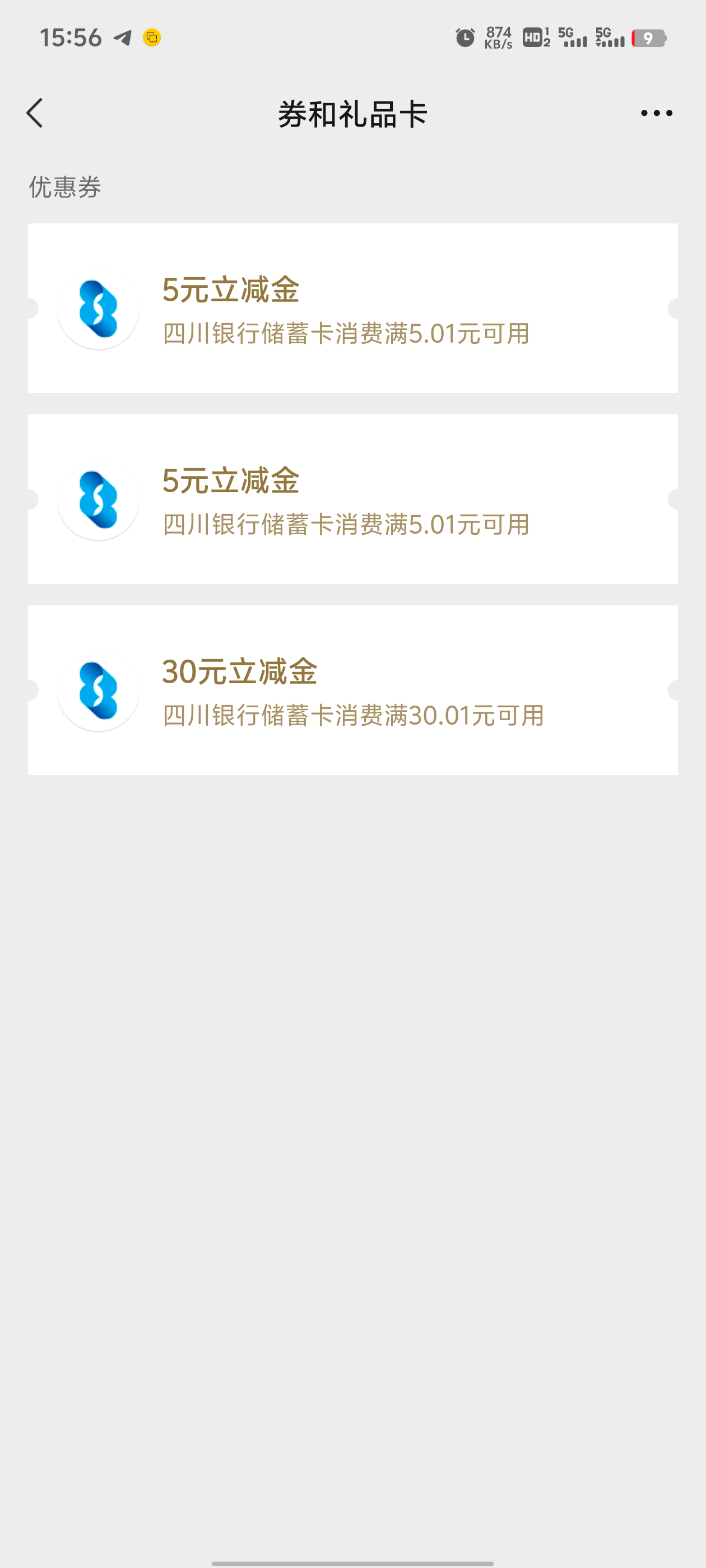Tap the red battery indicator showing 9
706x1568 pixels.
[x=648, y=38]
